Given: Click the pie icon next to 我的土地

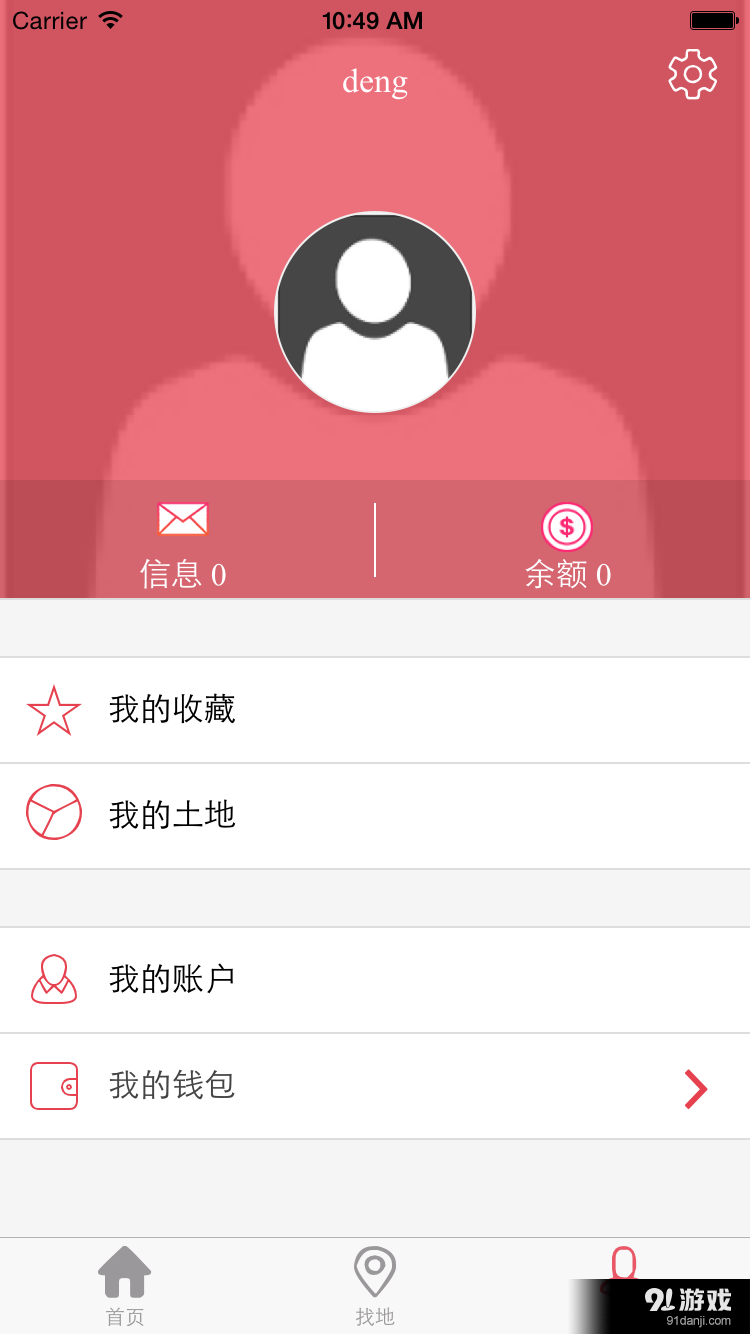Looking at the screenshot, I should coord(53,813).
